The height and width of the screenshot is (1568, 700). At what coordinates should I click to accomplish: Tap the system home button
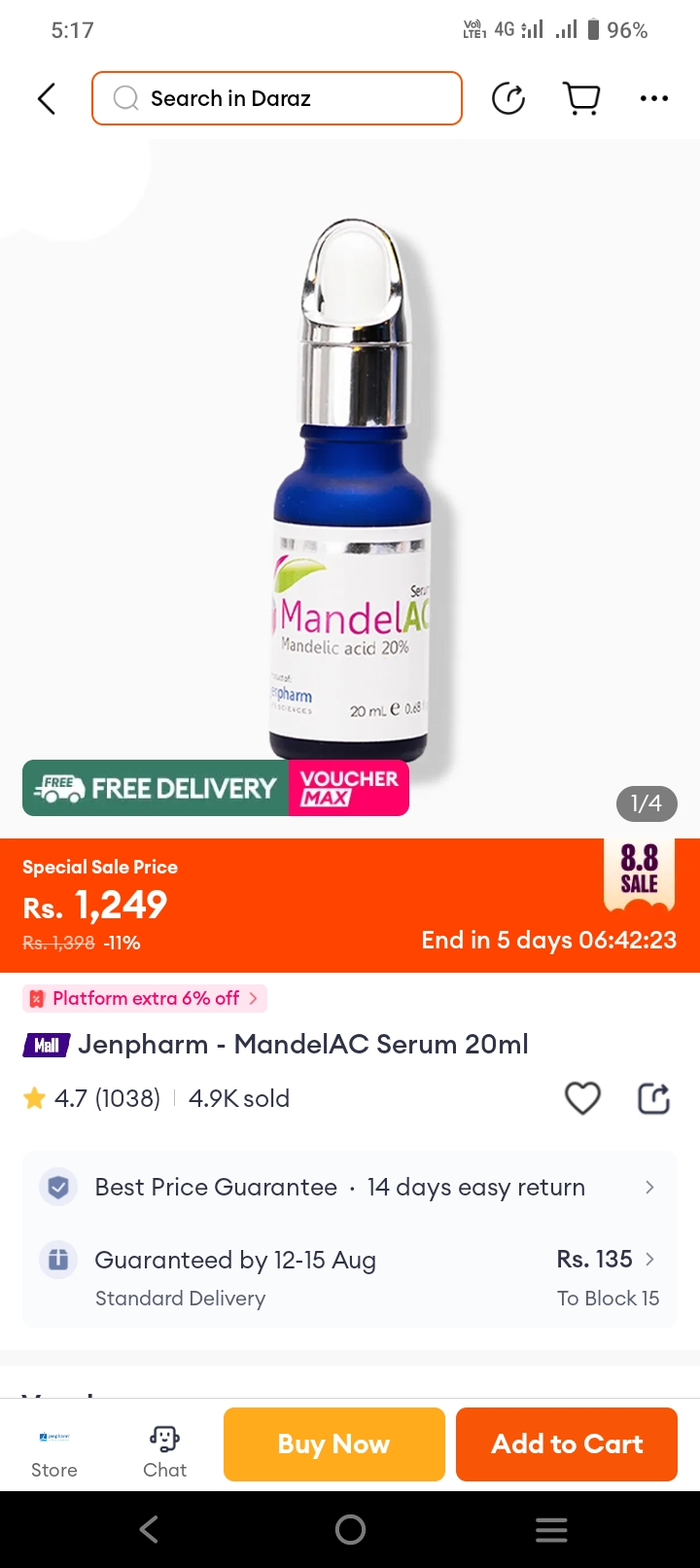tap(350, 1530)
